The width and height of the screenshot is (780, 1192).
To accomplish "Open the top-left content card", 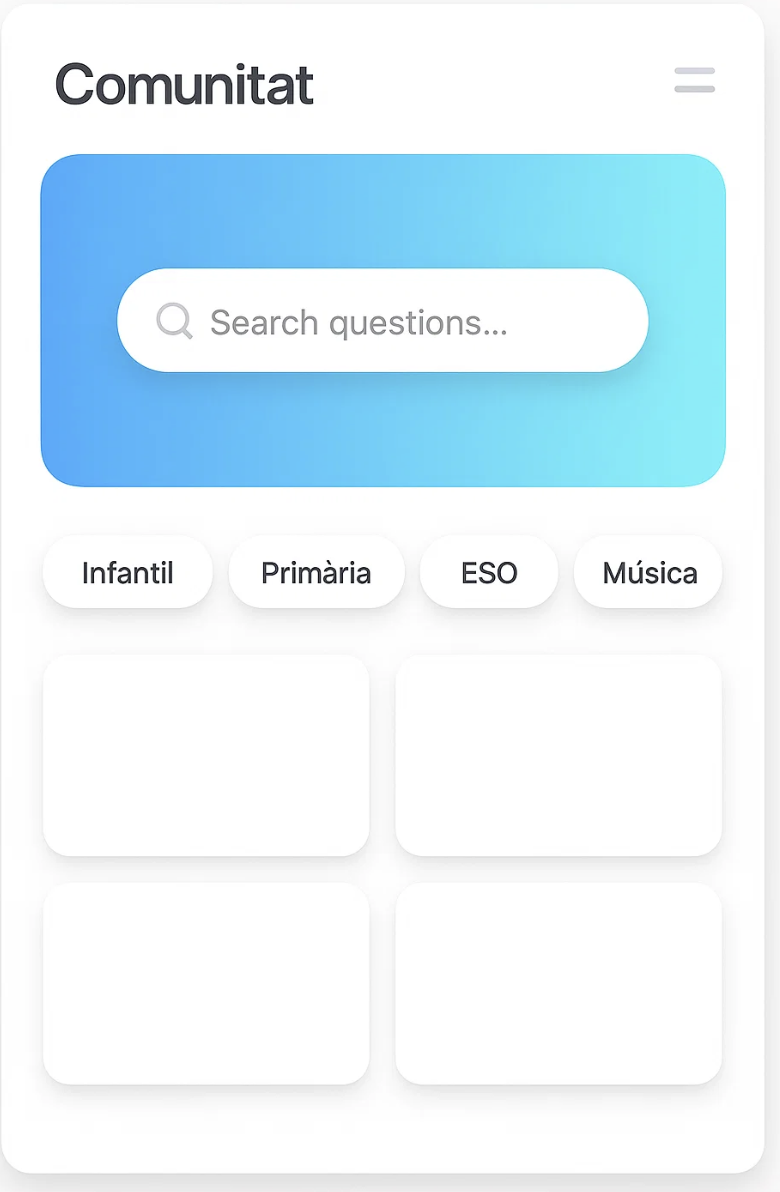I will (x=205, y=755).
